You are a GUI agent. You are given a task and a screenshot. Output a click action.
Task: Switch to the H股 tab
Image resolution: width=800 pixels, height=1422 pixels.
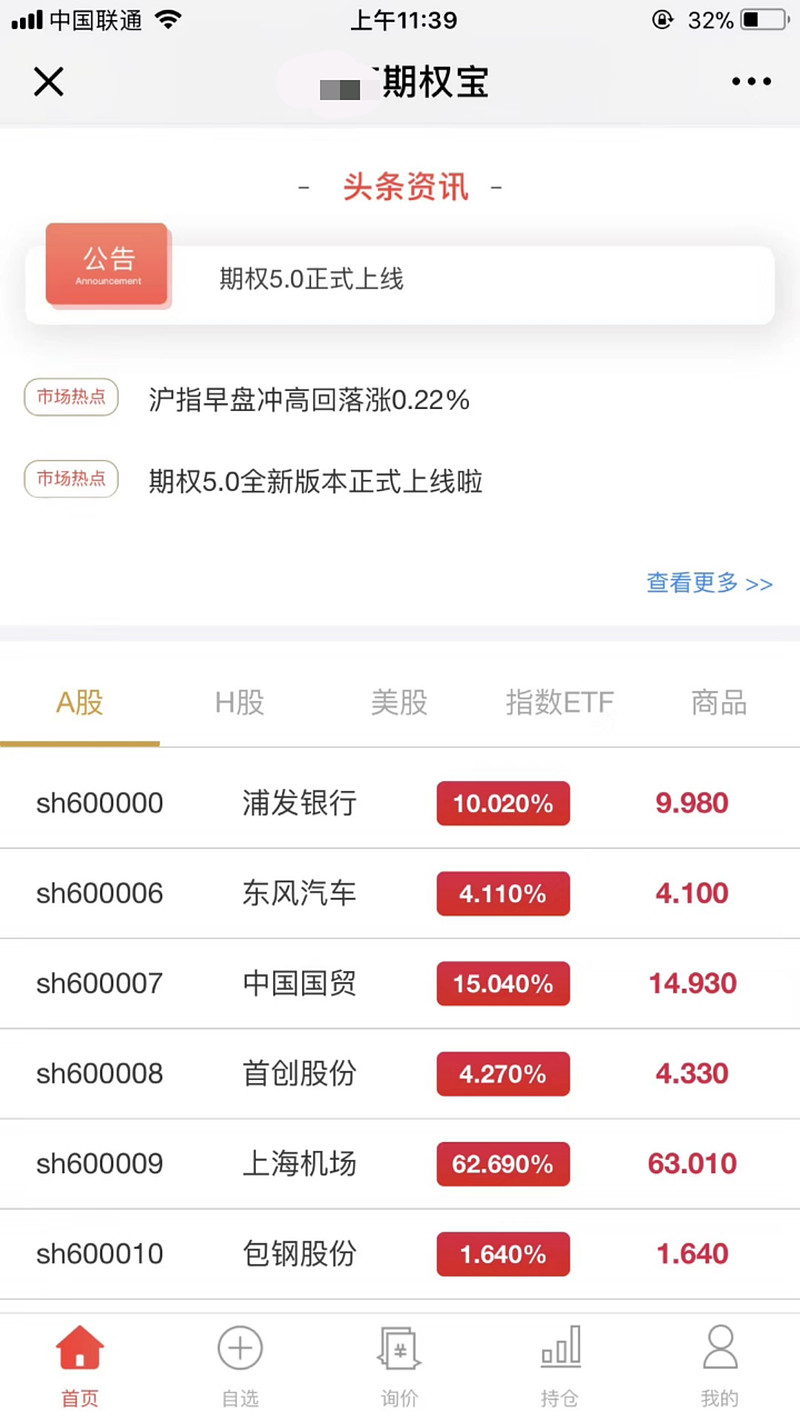pyautogui.click(x=240, y=703)
